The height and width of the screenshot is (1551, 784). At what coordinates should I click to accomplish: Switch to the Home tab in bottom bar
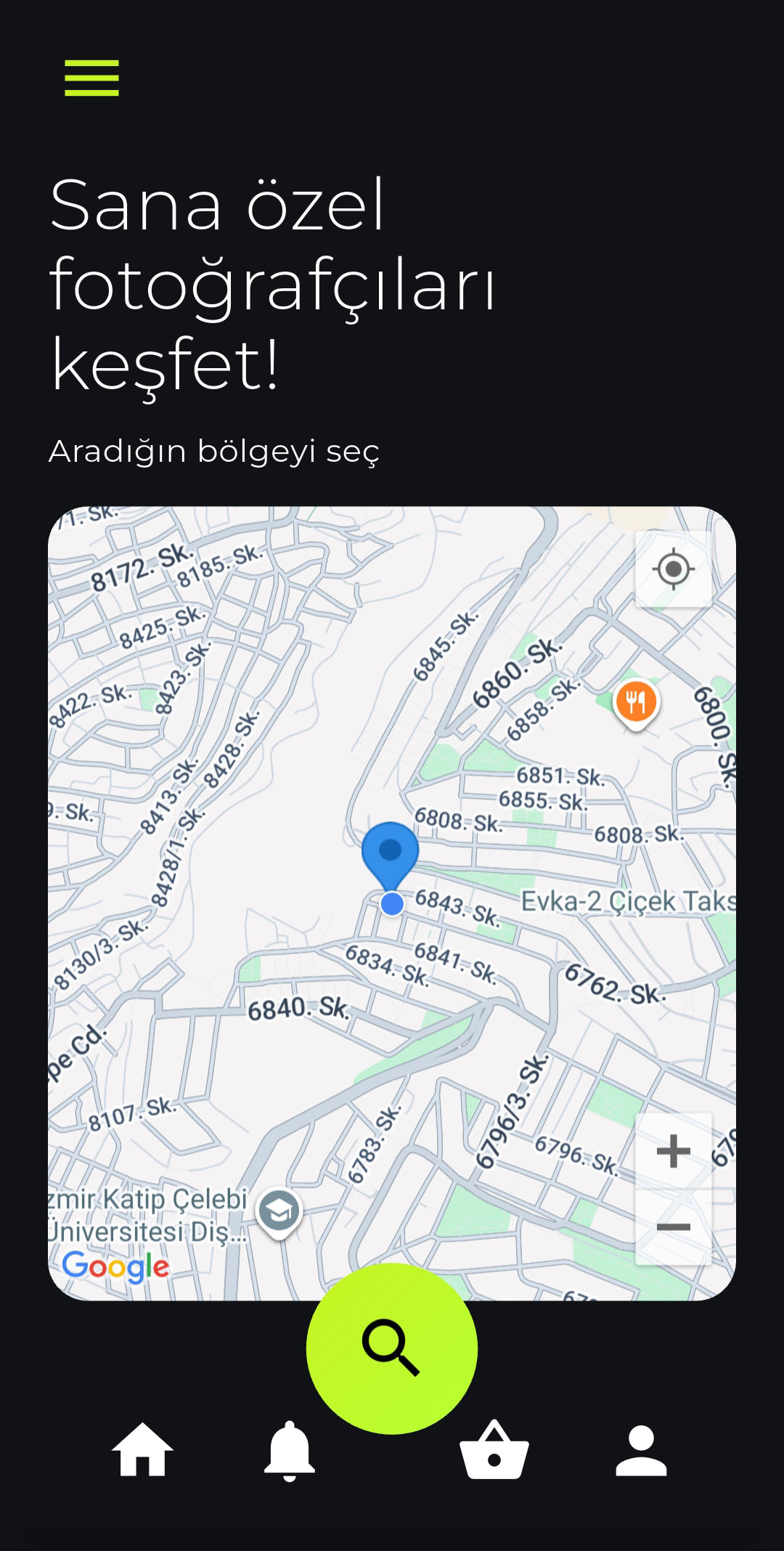144,1449
